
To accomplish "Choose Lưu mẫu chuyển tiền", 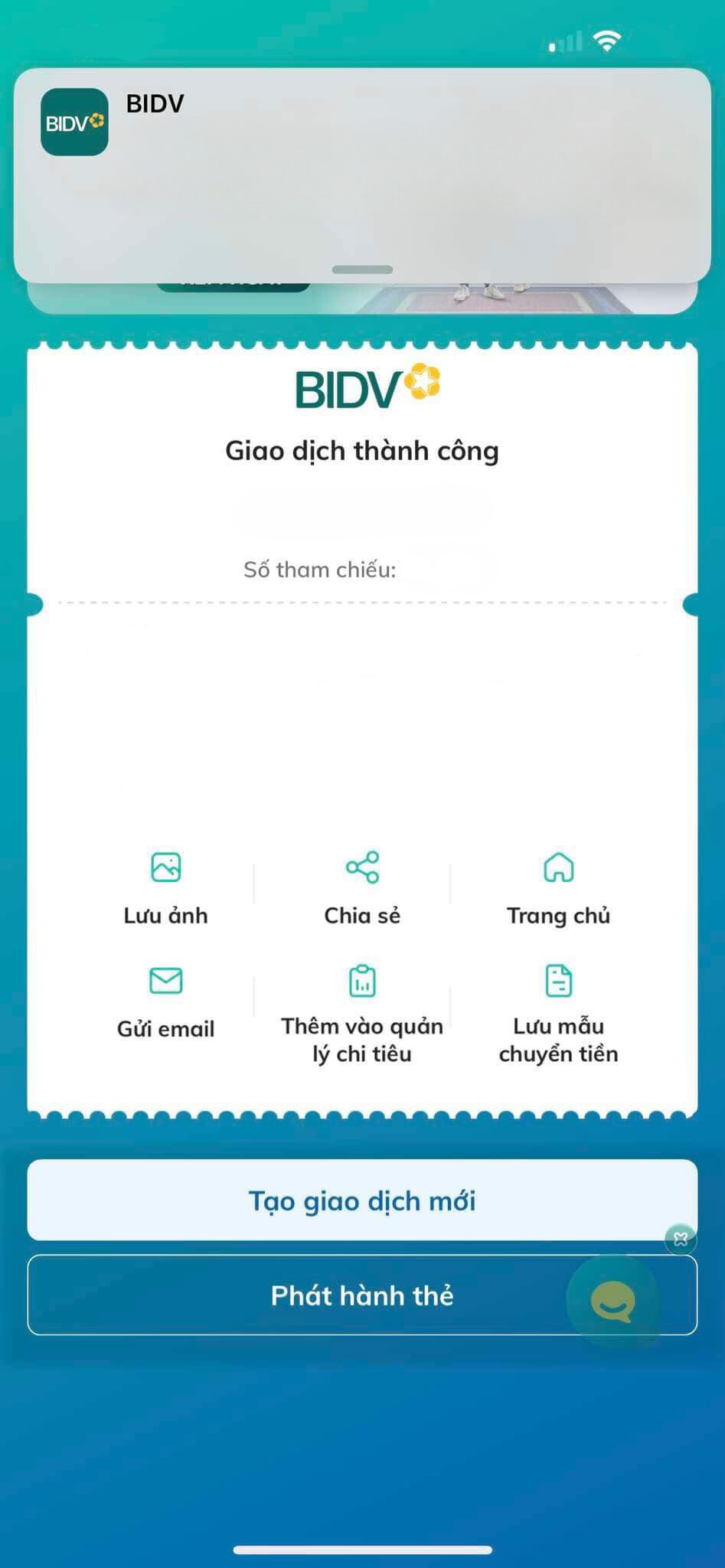I will click(559, 1014).
